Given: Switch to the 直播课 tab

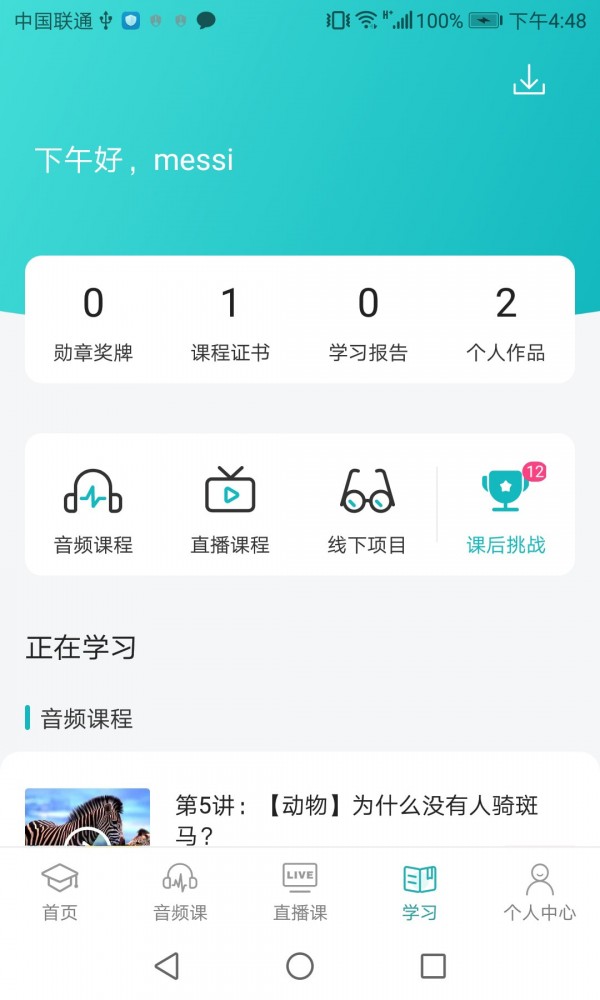Looking at the screenshot, I should click(x=300, y=891).
